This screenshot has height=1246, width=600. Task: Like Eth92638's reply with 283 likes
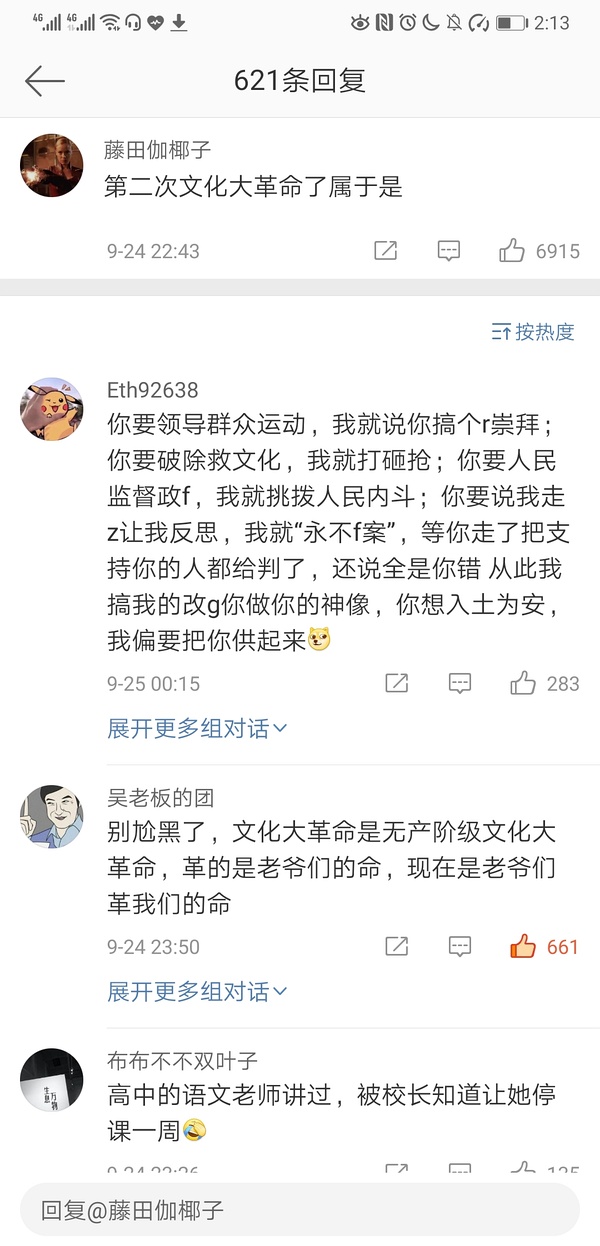[x=523, y=684]
